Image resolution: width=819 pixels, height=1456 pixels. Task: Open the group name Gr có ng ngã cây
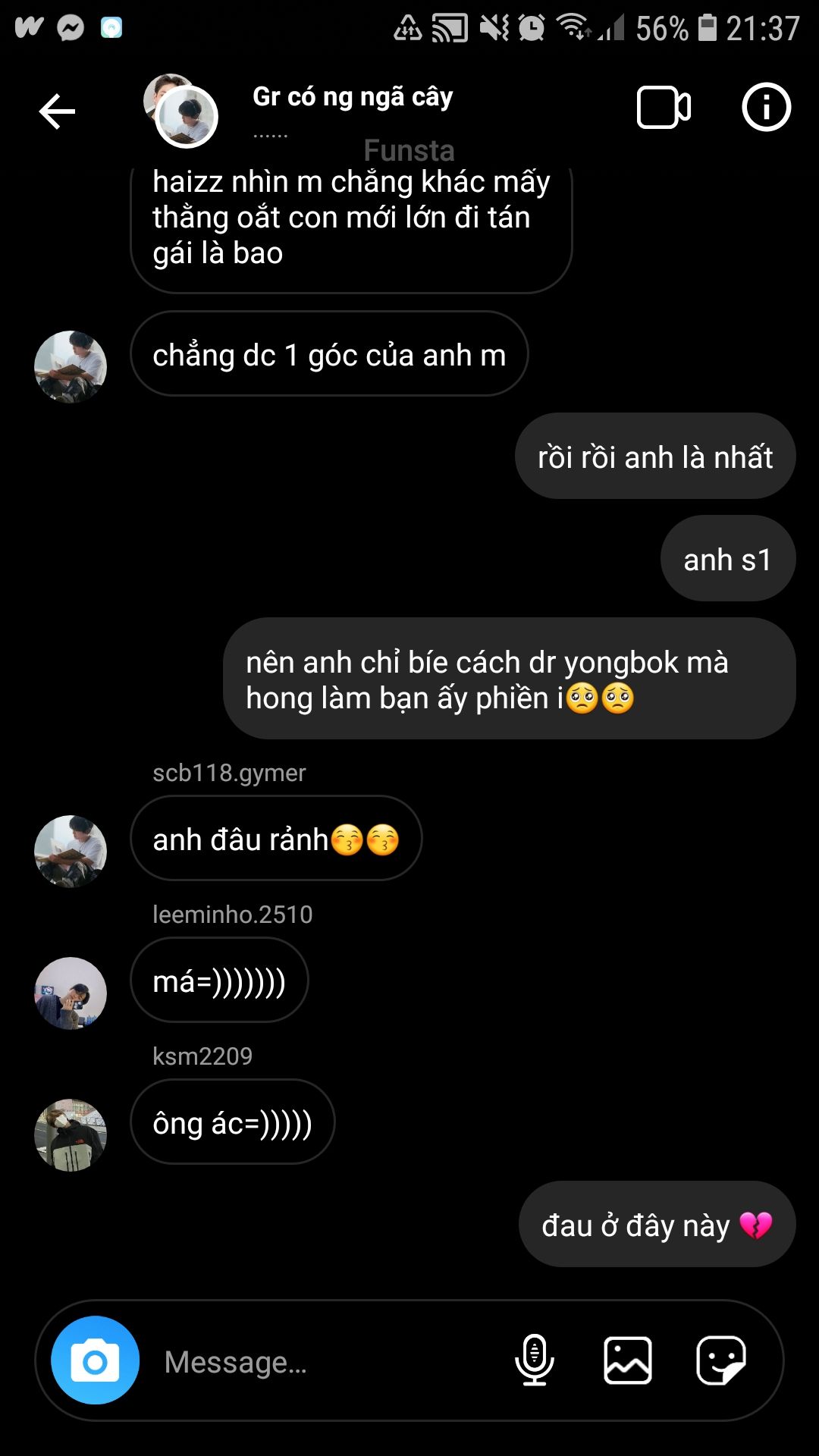tap(353, 97)
